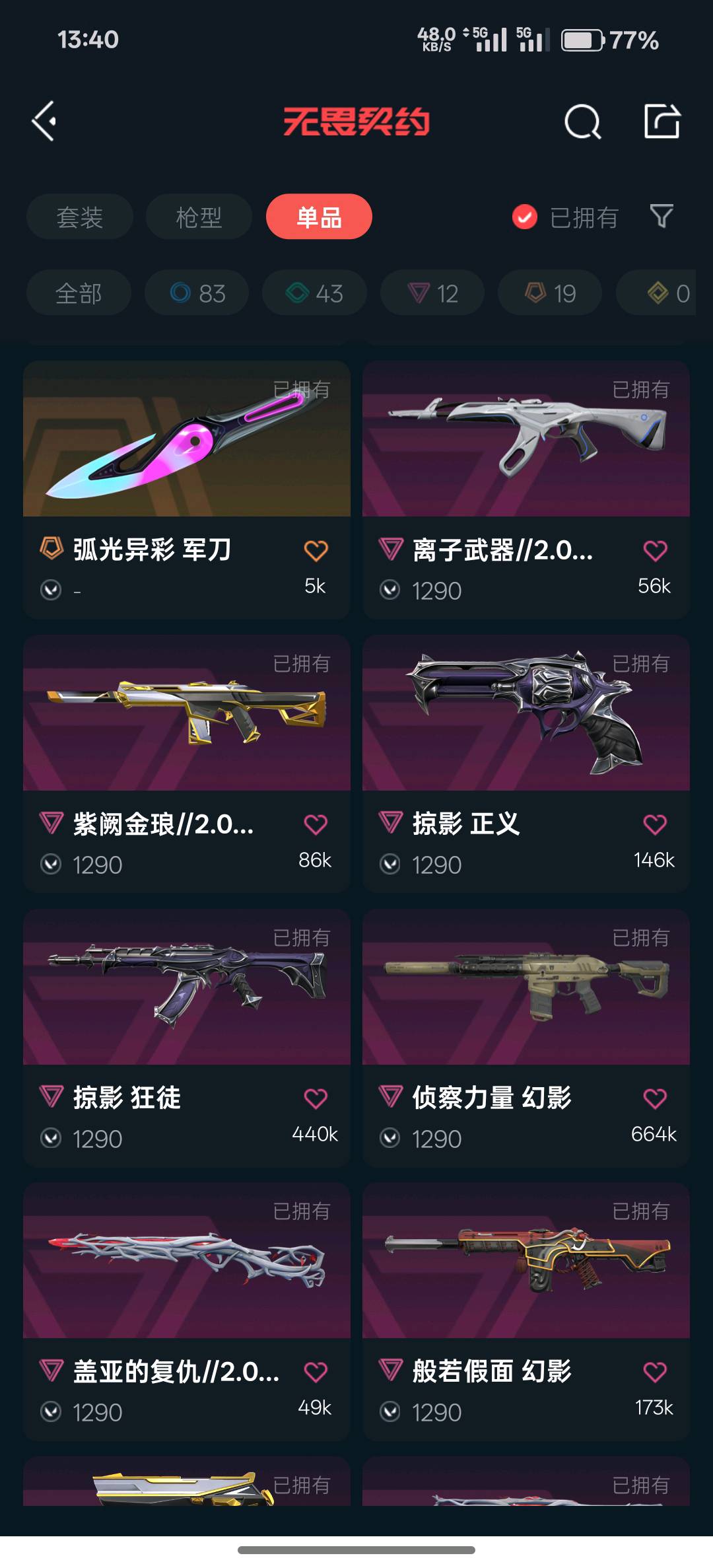Filter by the tier chip showing 43
The width and height of the screenshot is (713, 1568).
[x=314, y=293]
